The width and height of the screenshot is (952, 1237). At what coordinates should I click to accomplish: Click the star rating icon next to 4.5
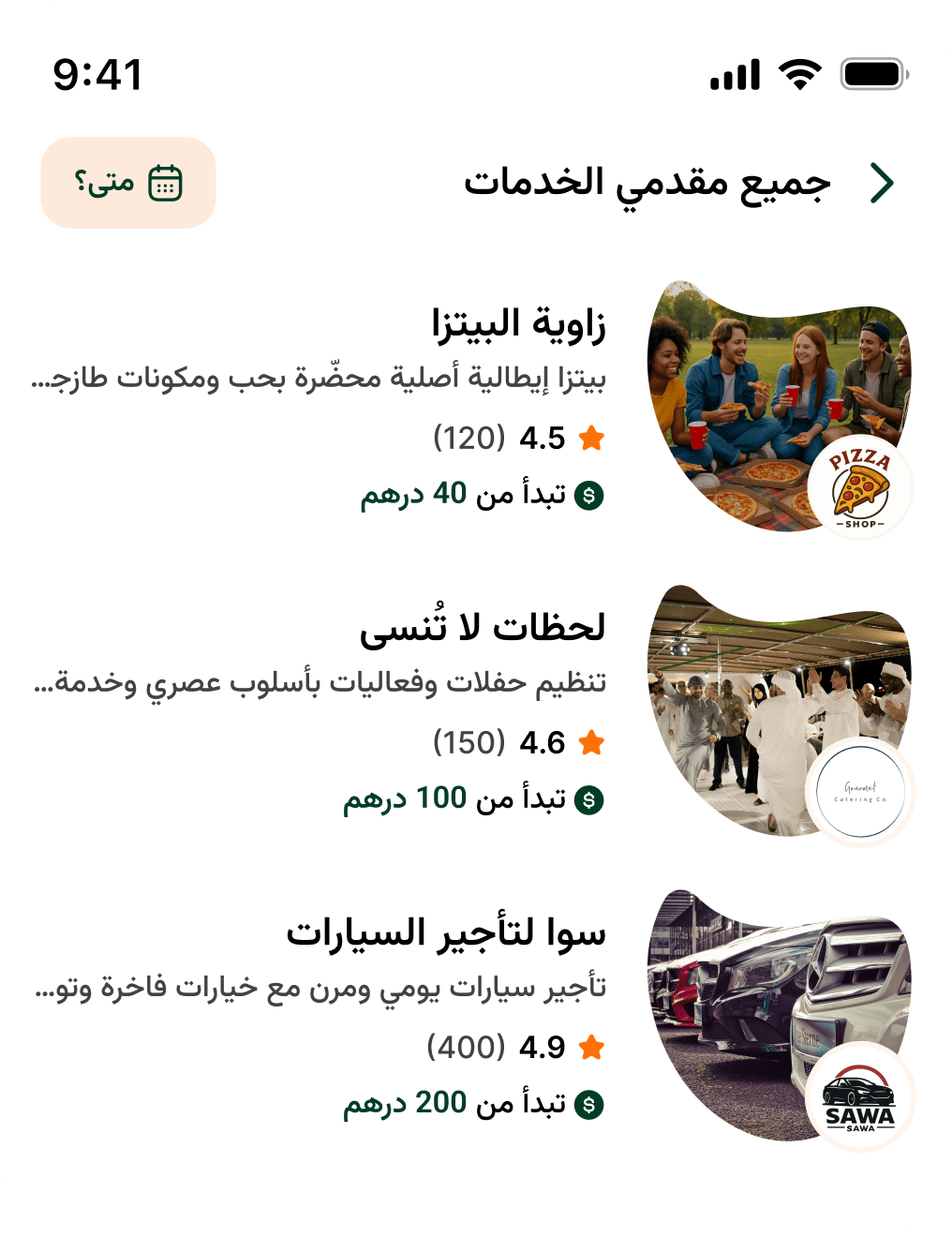592,437
